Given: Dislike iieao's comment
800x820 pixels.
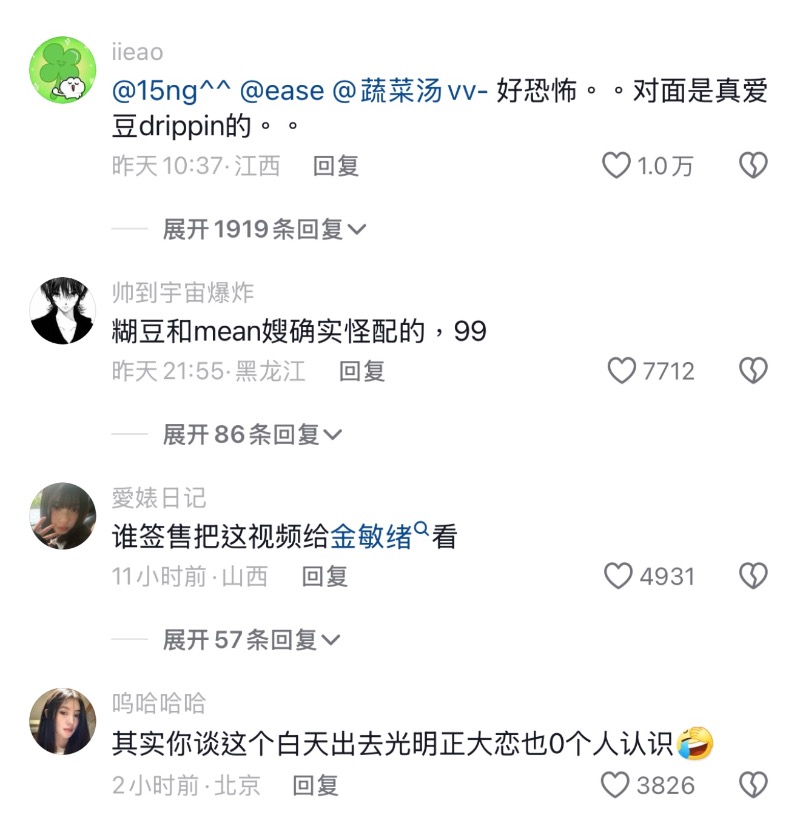Looking at the screenshot, I should pos(752,165).
